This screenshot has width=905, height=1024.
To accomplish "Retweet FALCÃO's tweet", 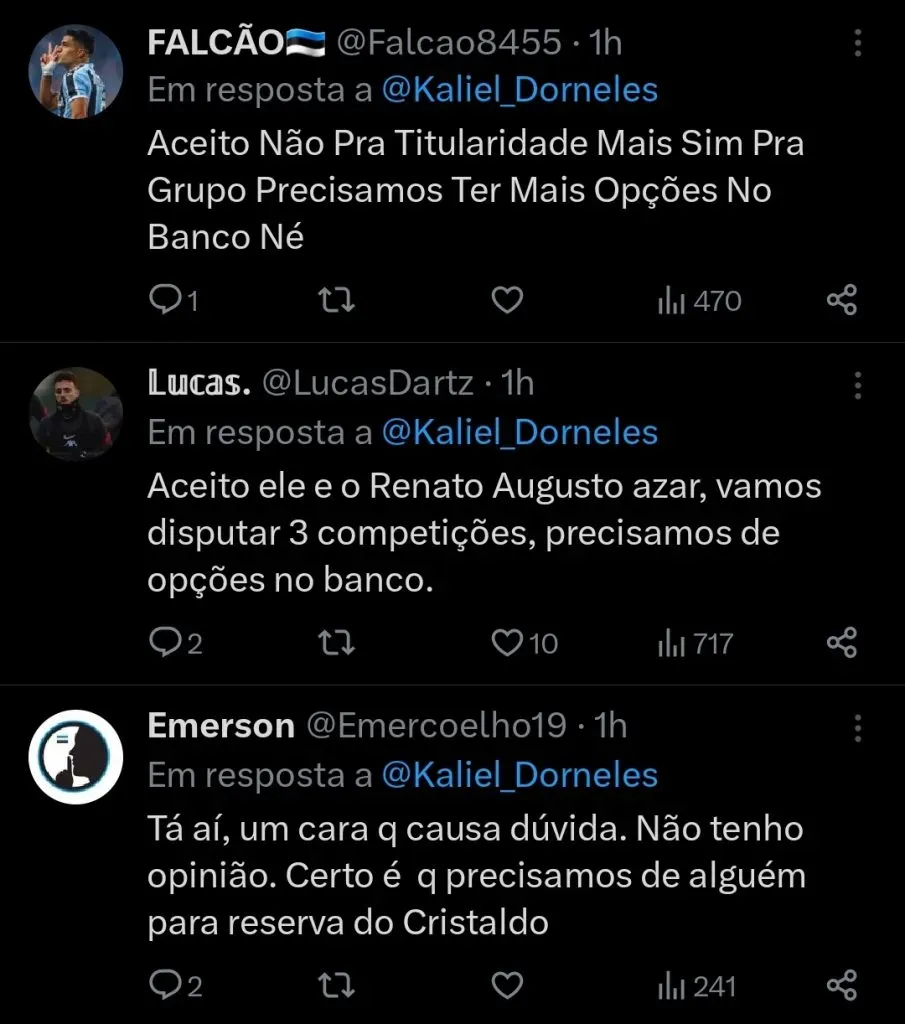I will pos(336,299).
